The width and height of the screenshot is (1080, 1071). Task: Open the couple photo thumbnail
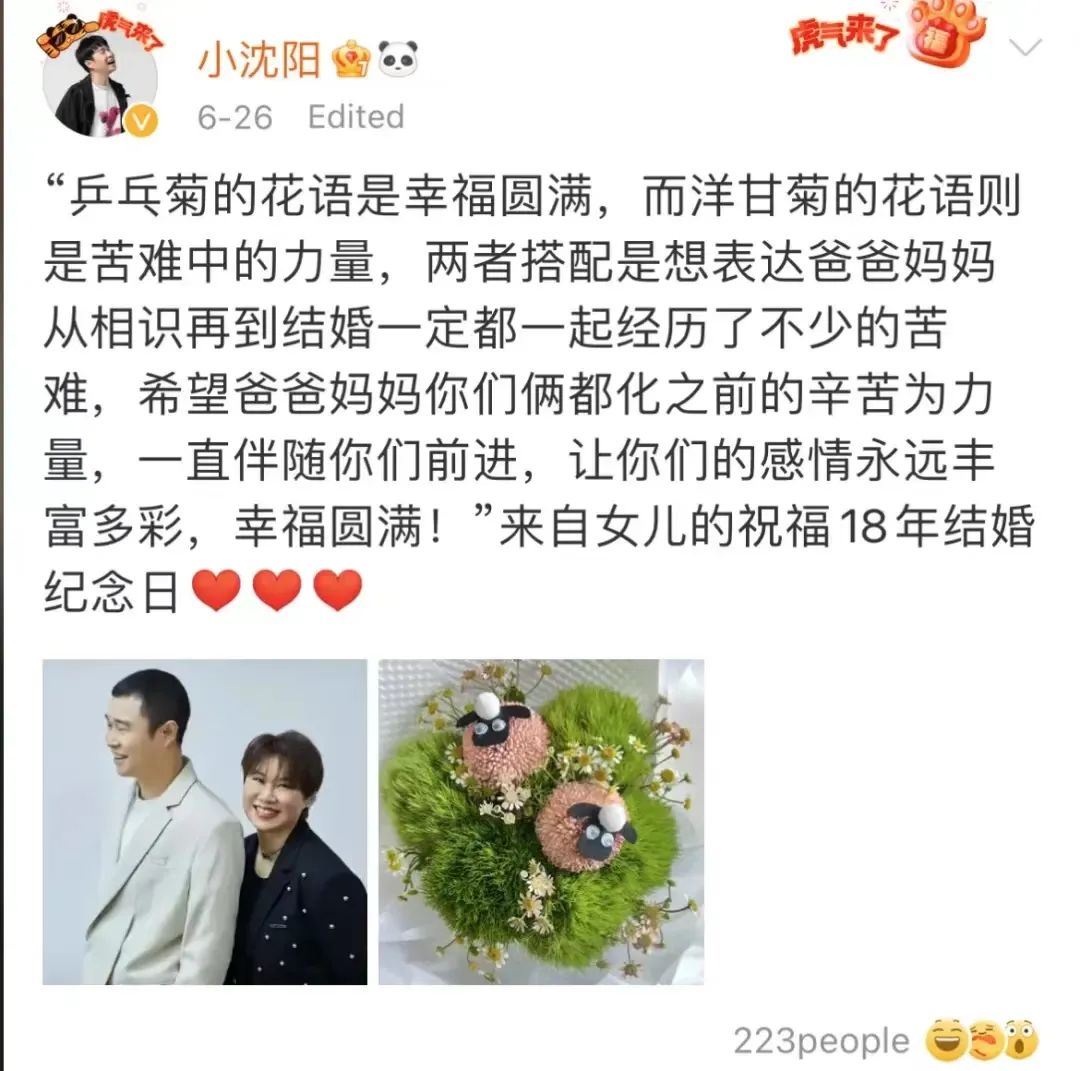click(x=205, y=822)
